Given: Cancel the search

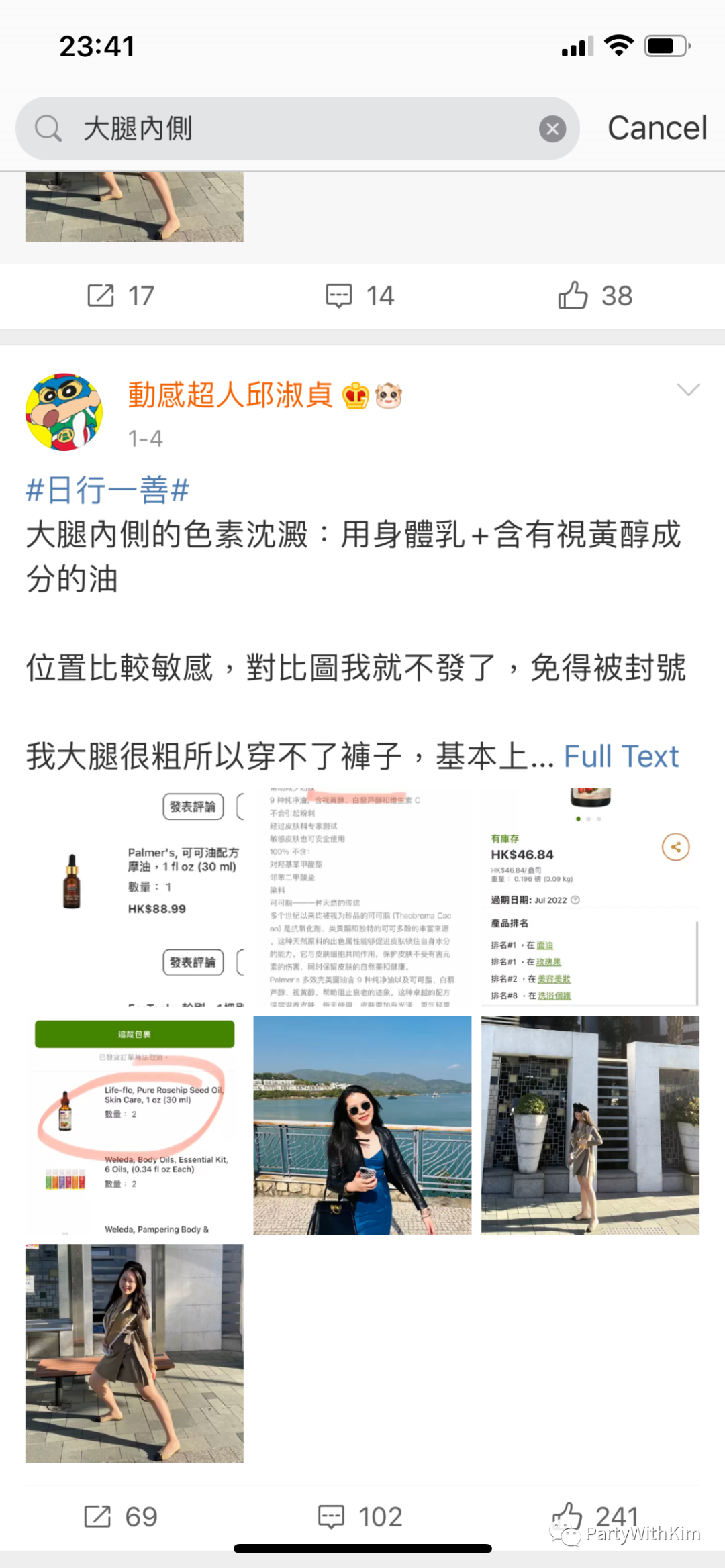Looking at the screenshot, I should pos(657,128).
